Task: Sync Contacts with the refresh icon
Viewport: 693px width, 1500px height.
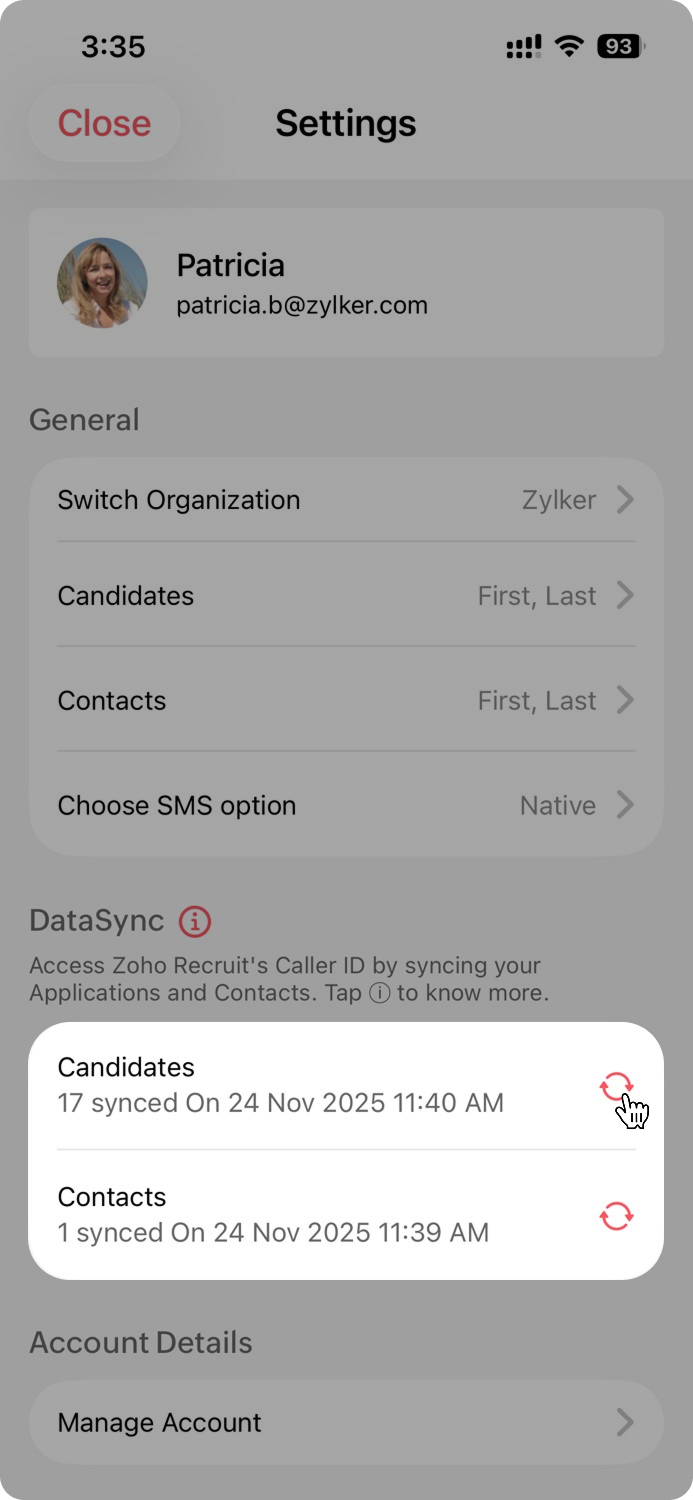Action: click(x=616, y=1216)
